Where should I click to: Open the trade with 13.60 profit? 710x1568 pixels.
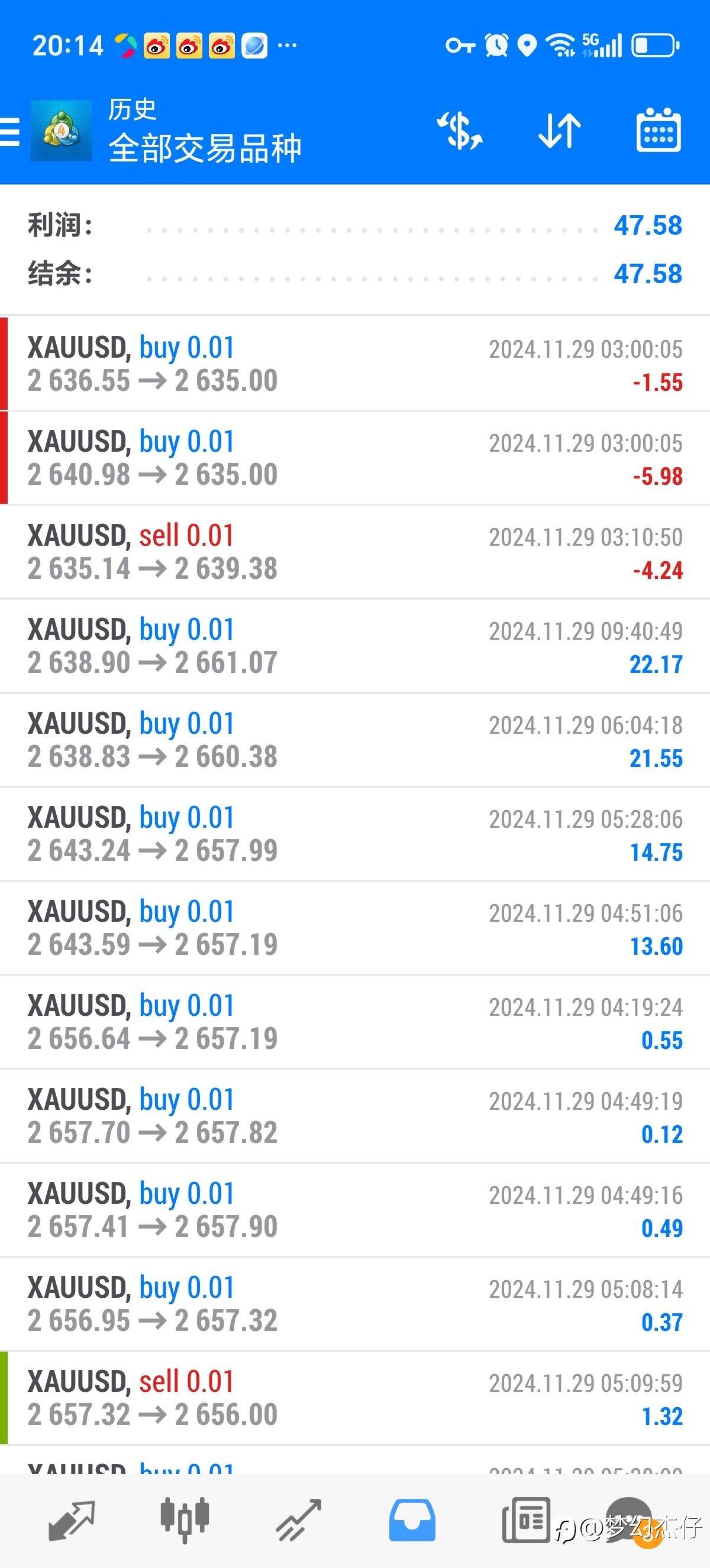tap(355, 928)
